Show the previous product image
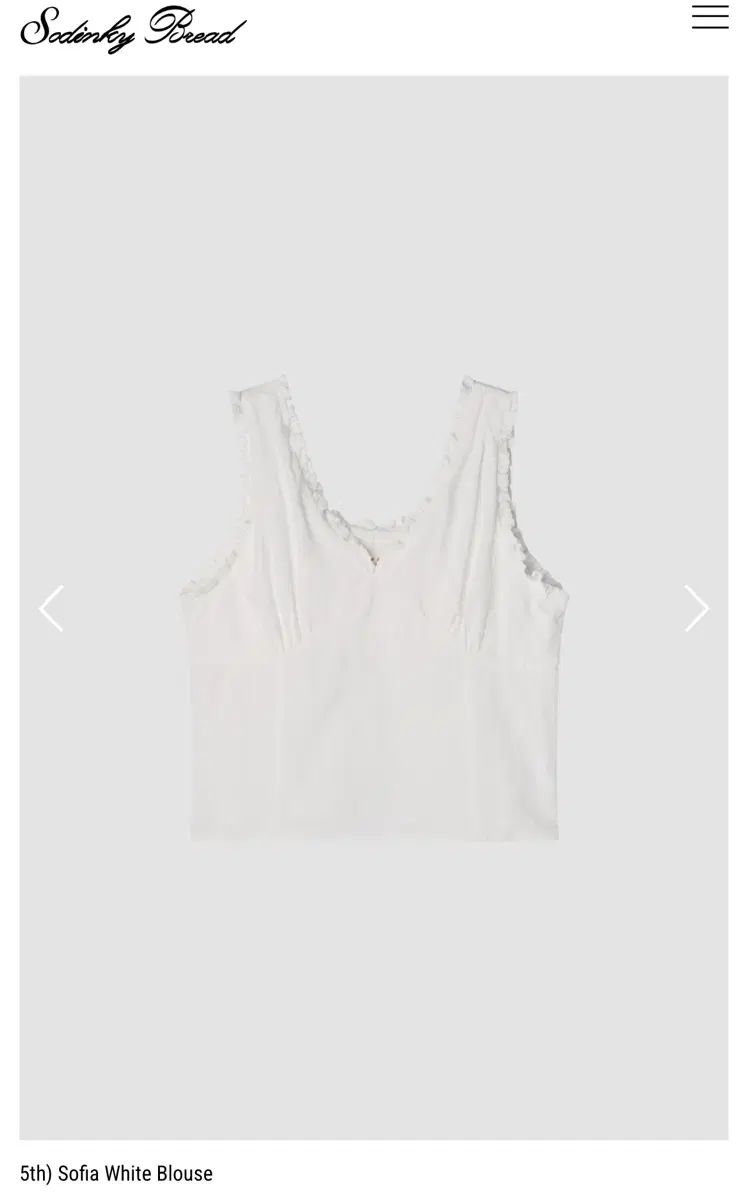Image resolution: width=748 pixels, height=1200 pixels. [x=51, y=608]
